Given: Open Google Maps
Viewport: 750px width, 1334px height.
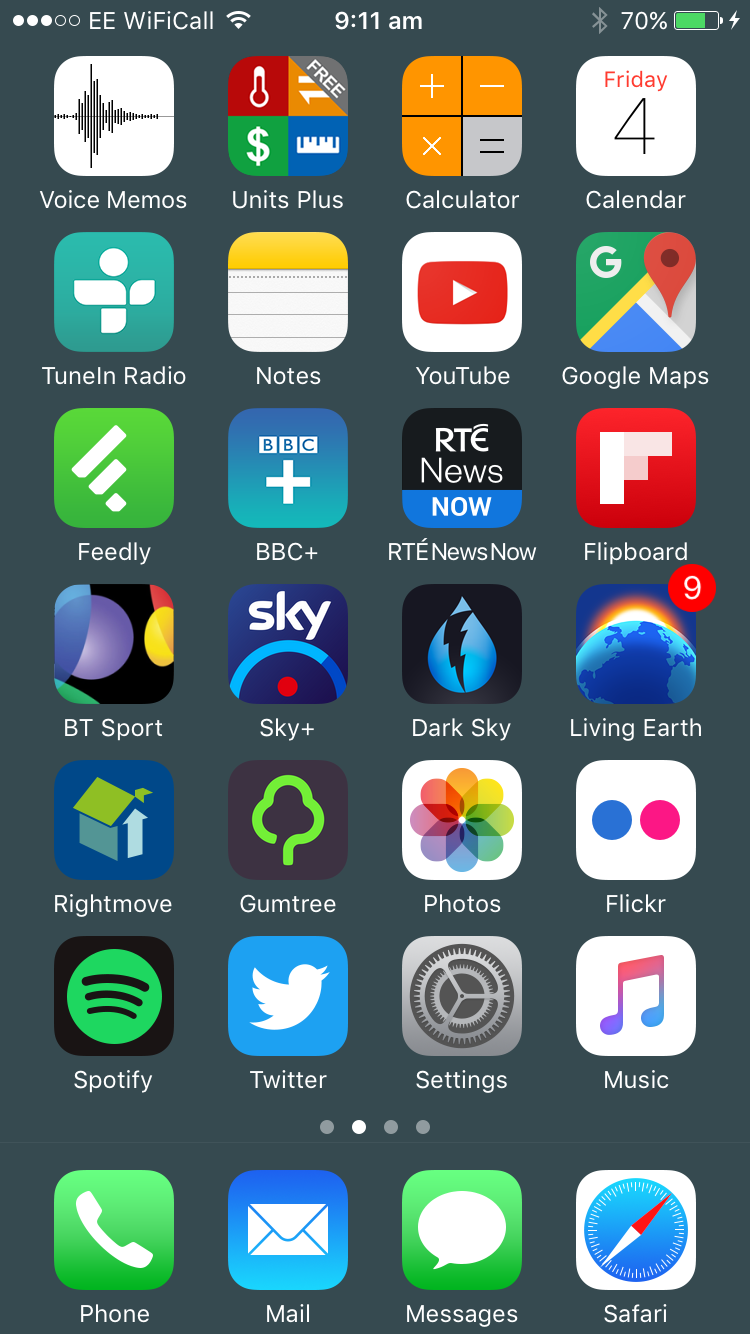Looking at the screenshot, I should pyautogui.click(x=635, y=292).
